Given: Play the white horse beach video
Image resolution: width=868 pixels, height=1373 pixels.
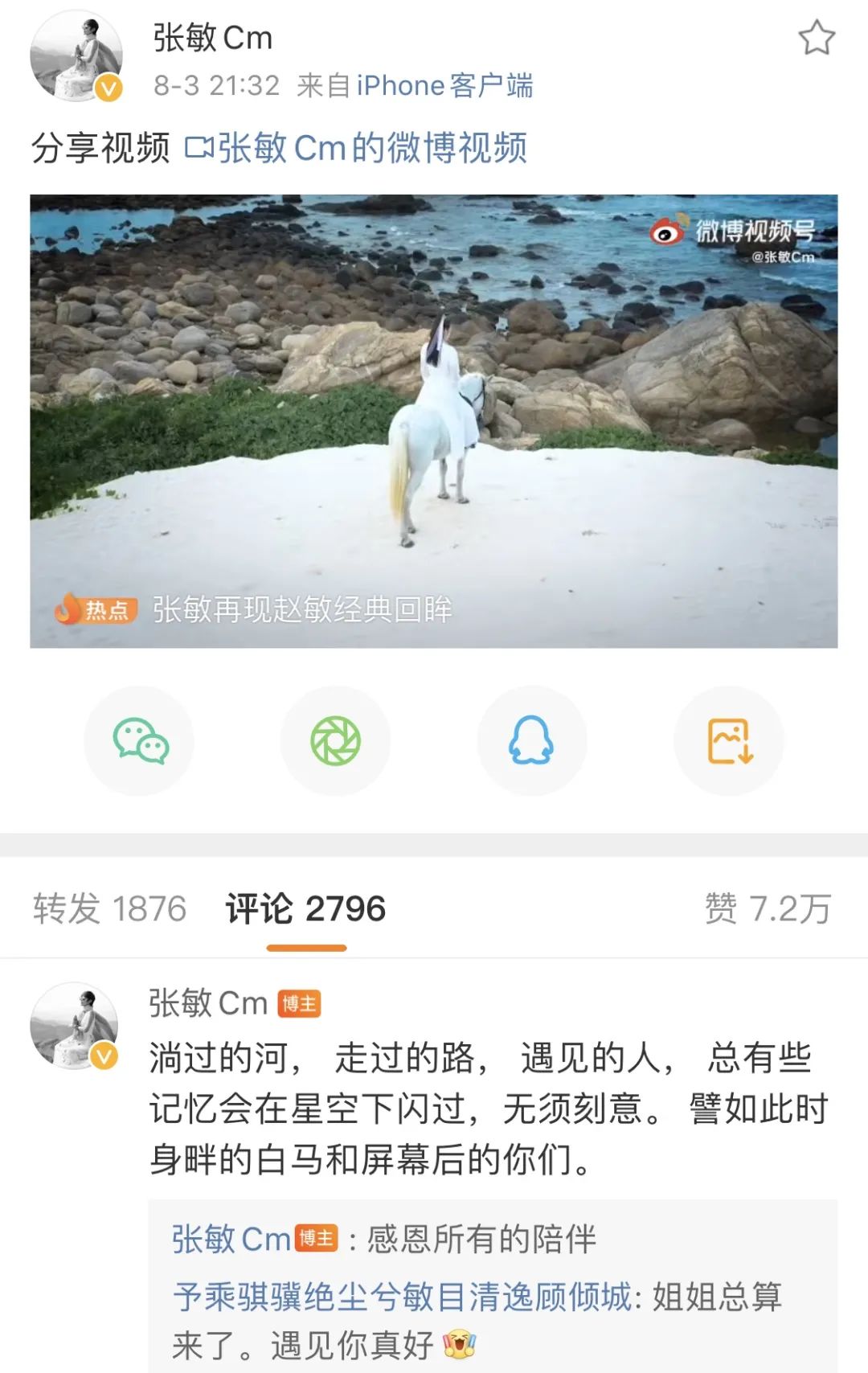Looking at the screenshot, I should (434, 420).
